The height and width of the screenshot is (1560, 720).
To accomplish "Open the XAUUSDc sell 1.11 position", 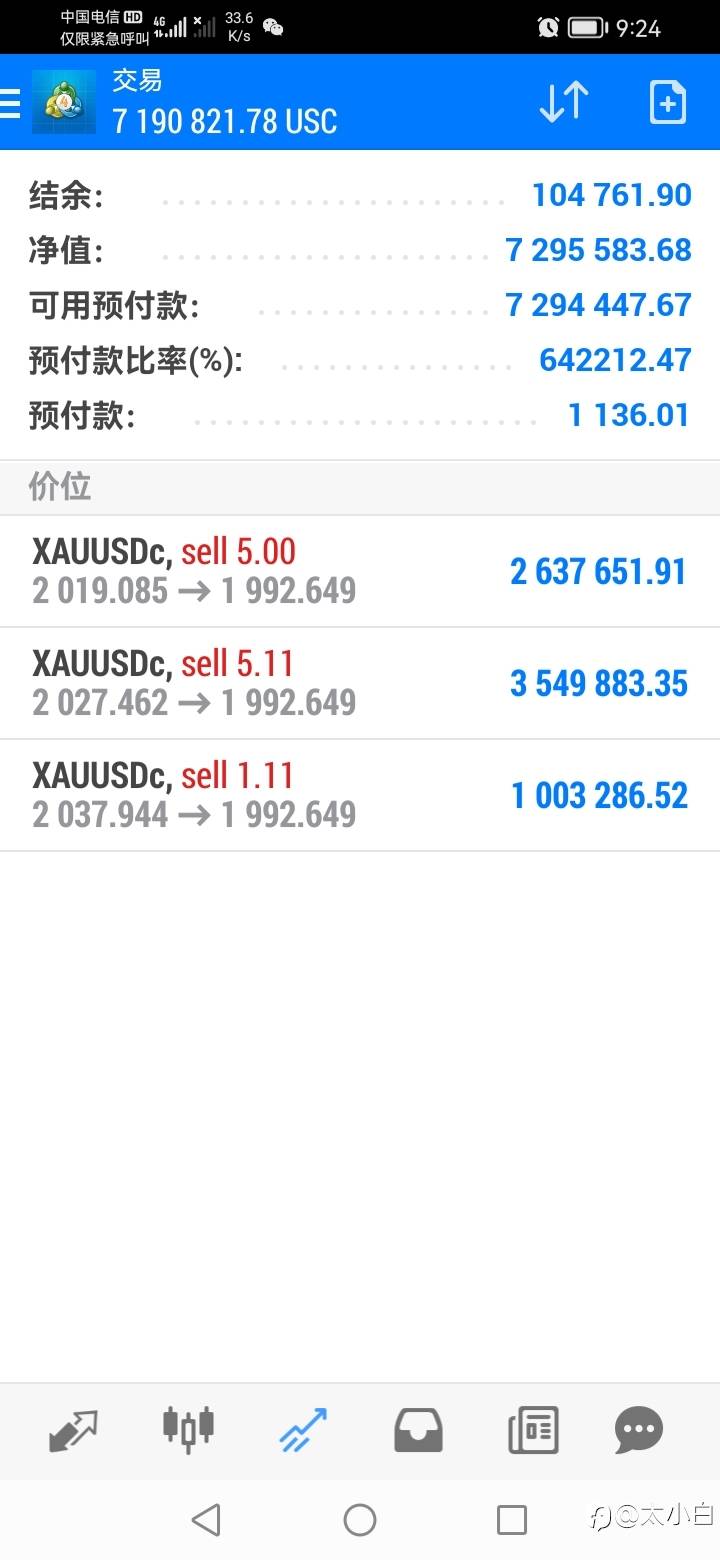I will tap(360, 796).
